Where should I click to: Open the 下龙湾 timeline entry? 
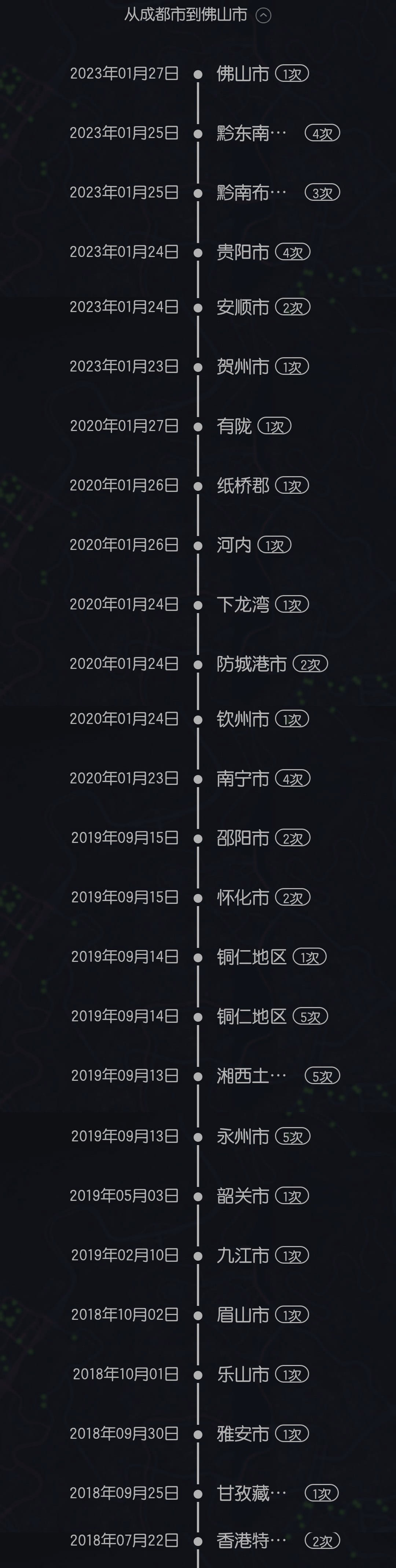[x=243, y=604]
